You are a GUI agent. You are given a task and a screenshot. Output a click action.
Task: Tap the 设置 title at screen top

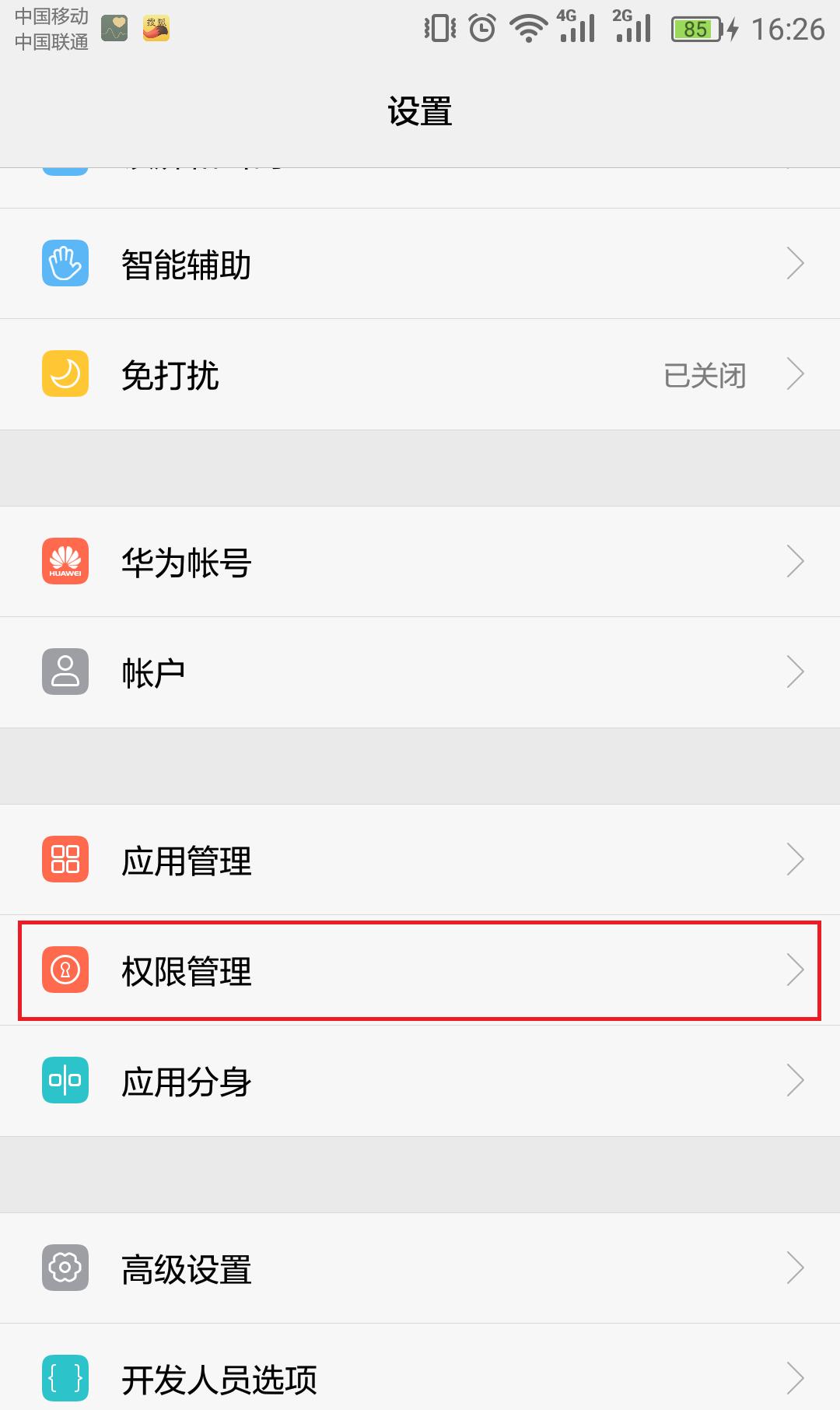coord(420,110)
